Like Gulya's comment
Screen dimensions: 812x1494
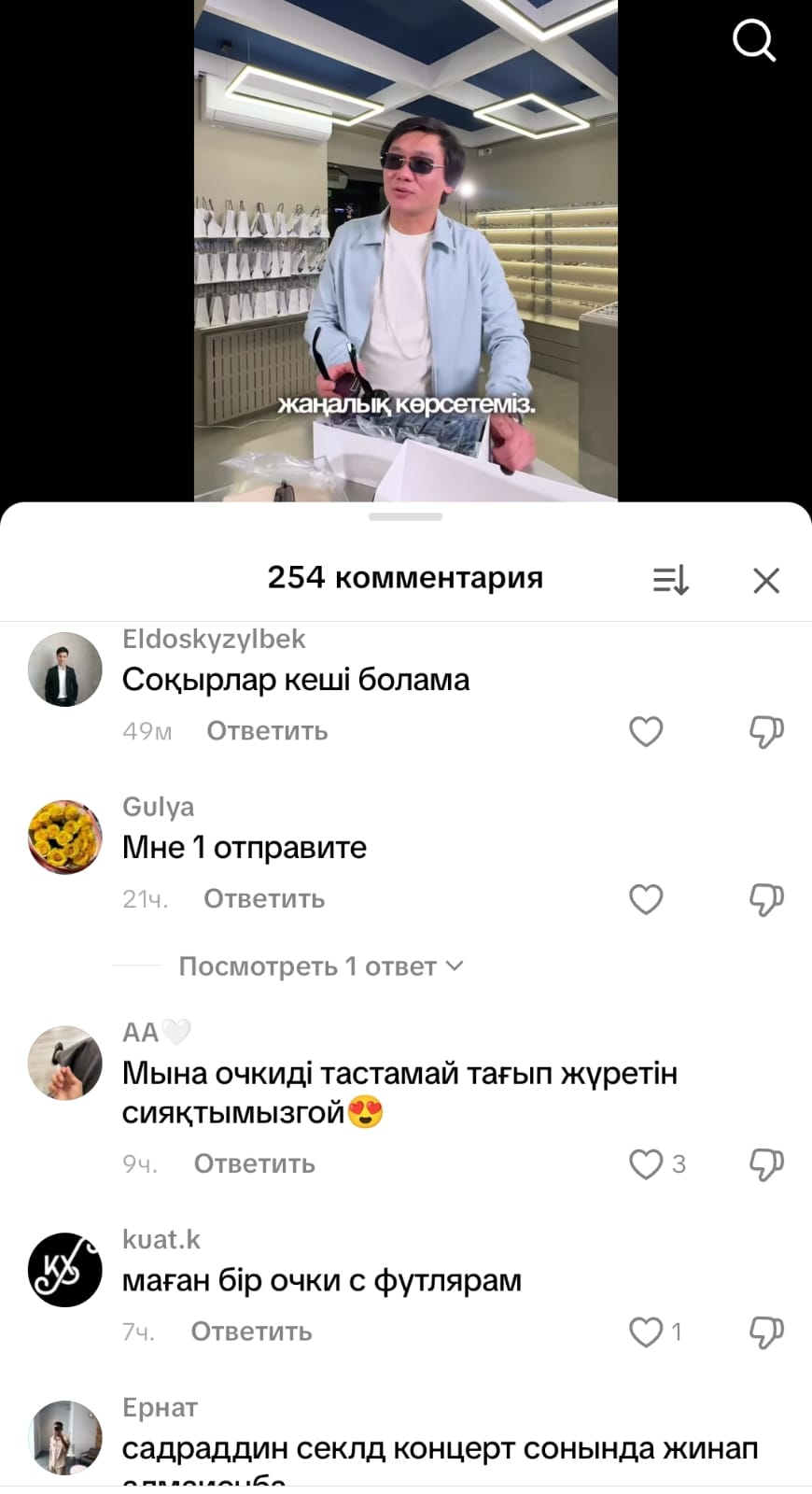click(646, 899)
